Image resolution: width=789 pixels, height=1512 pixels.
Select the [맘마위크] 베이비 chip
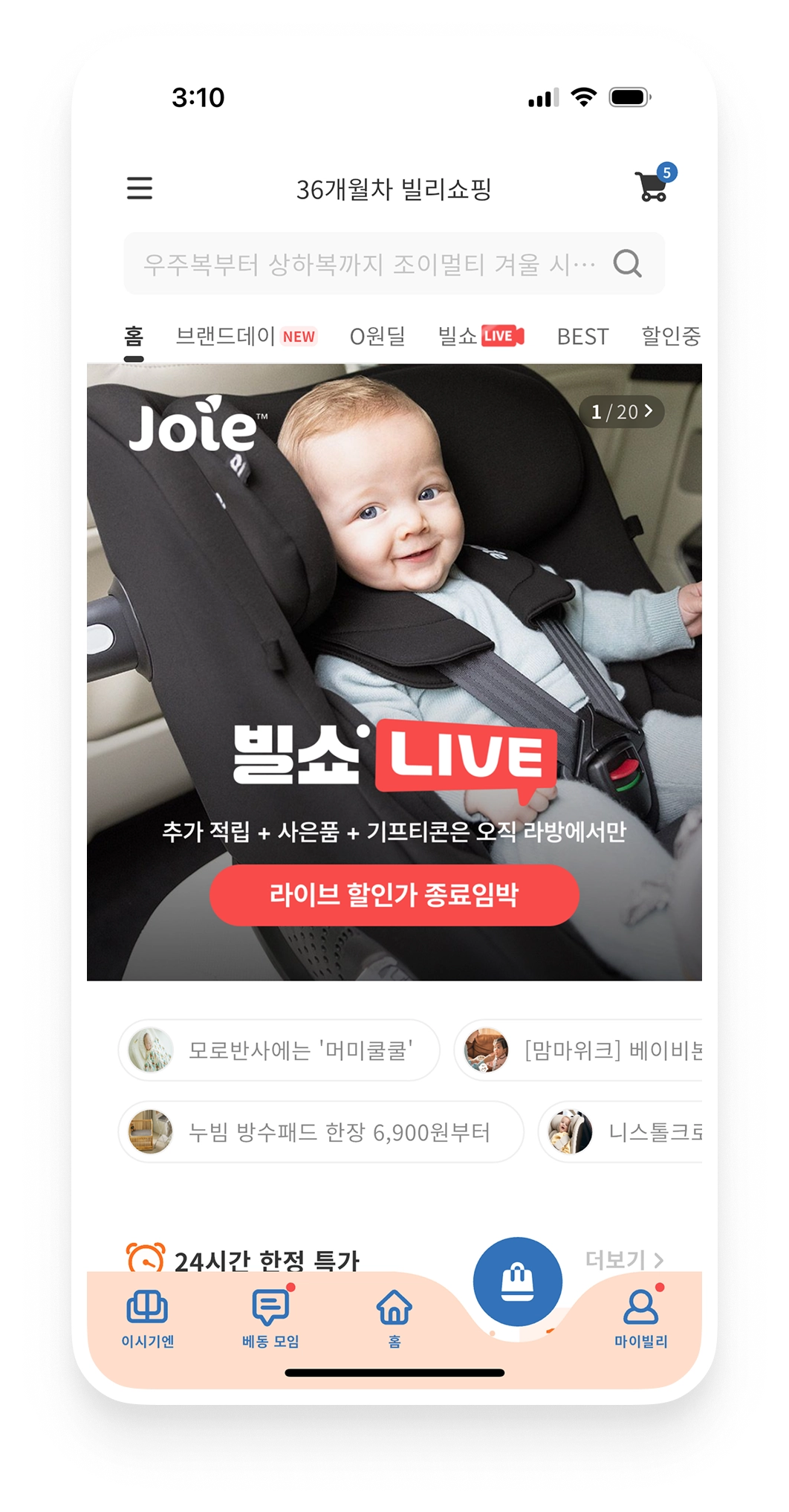579,1050
